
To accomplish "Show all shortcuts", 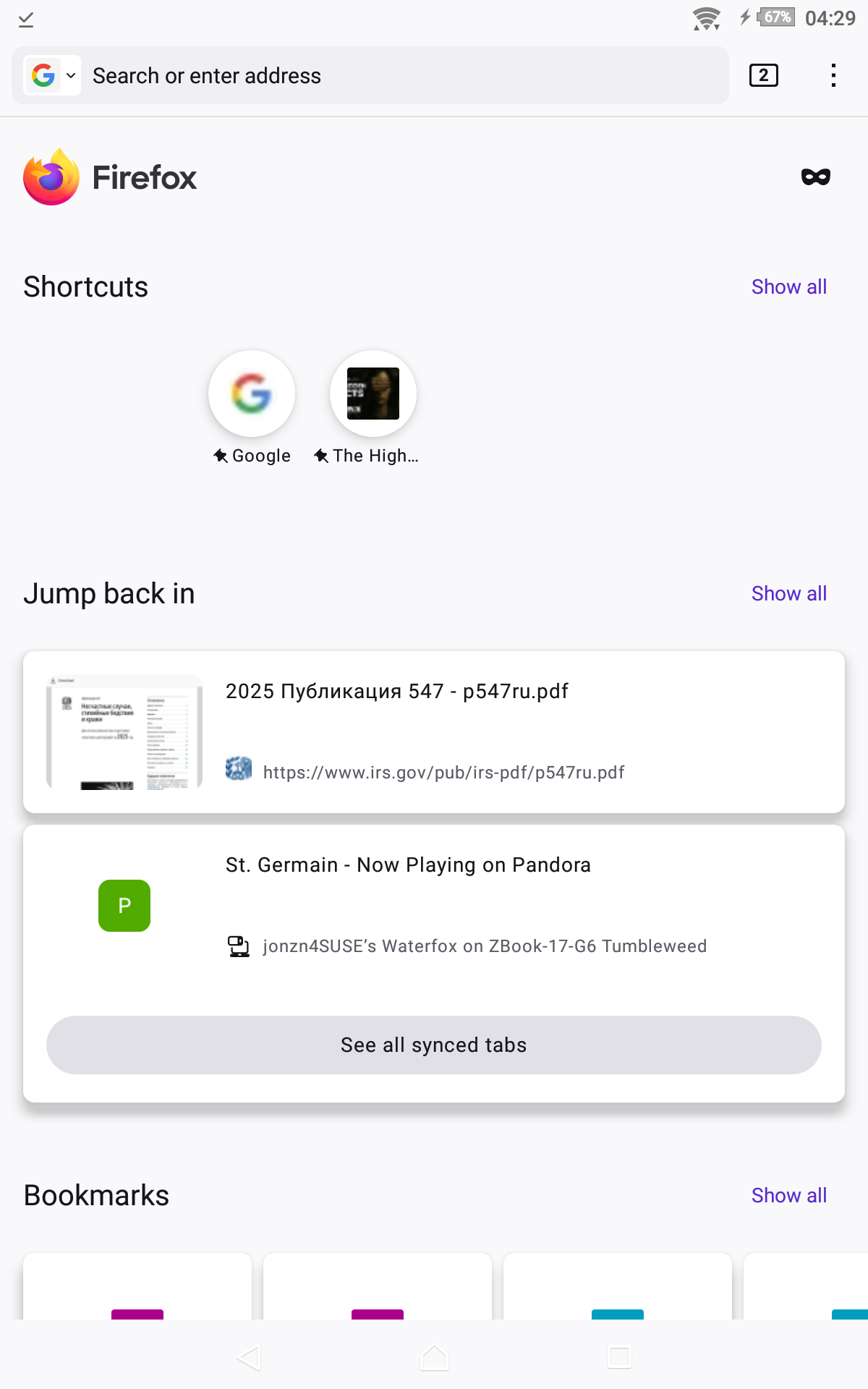I will click(788, 287).
